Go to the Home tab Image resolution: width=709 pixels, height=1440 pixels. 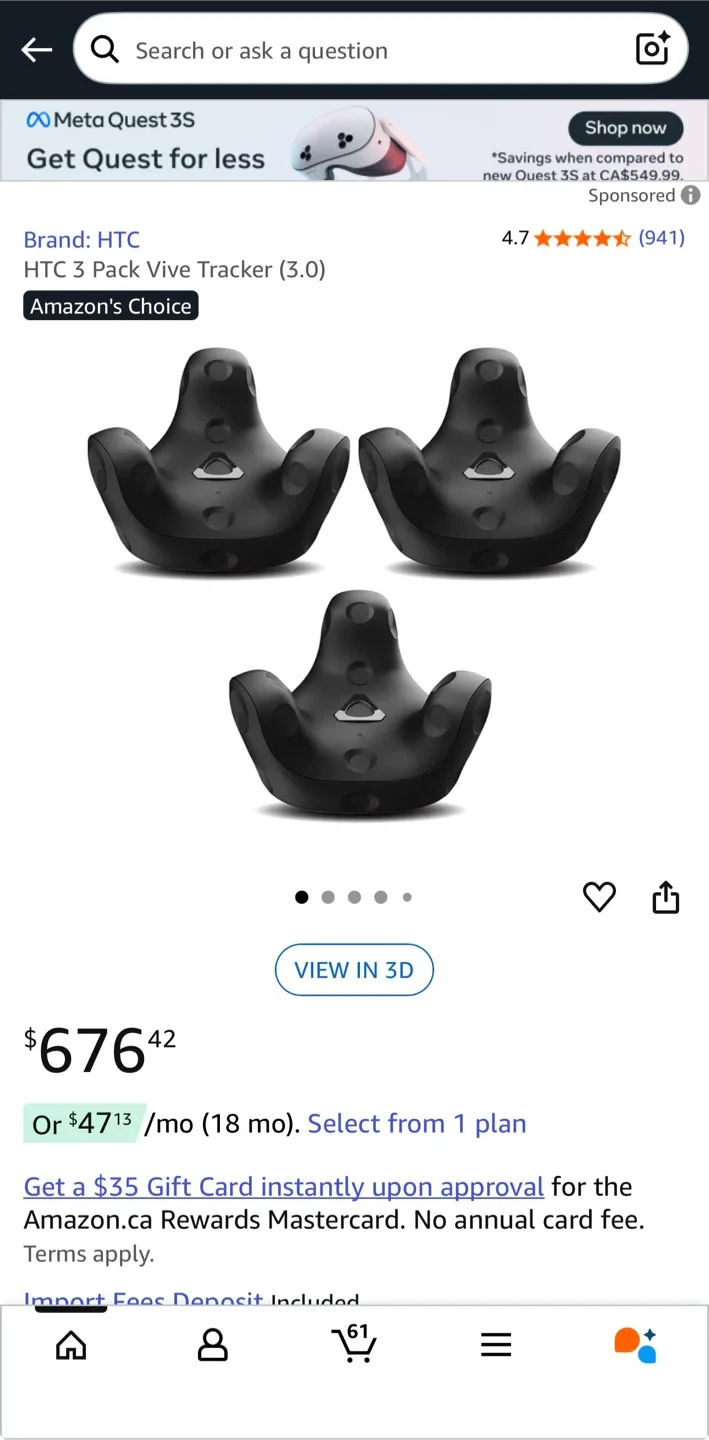[x=71, y=1345]
